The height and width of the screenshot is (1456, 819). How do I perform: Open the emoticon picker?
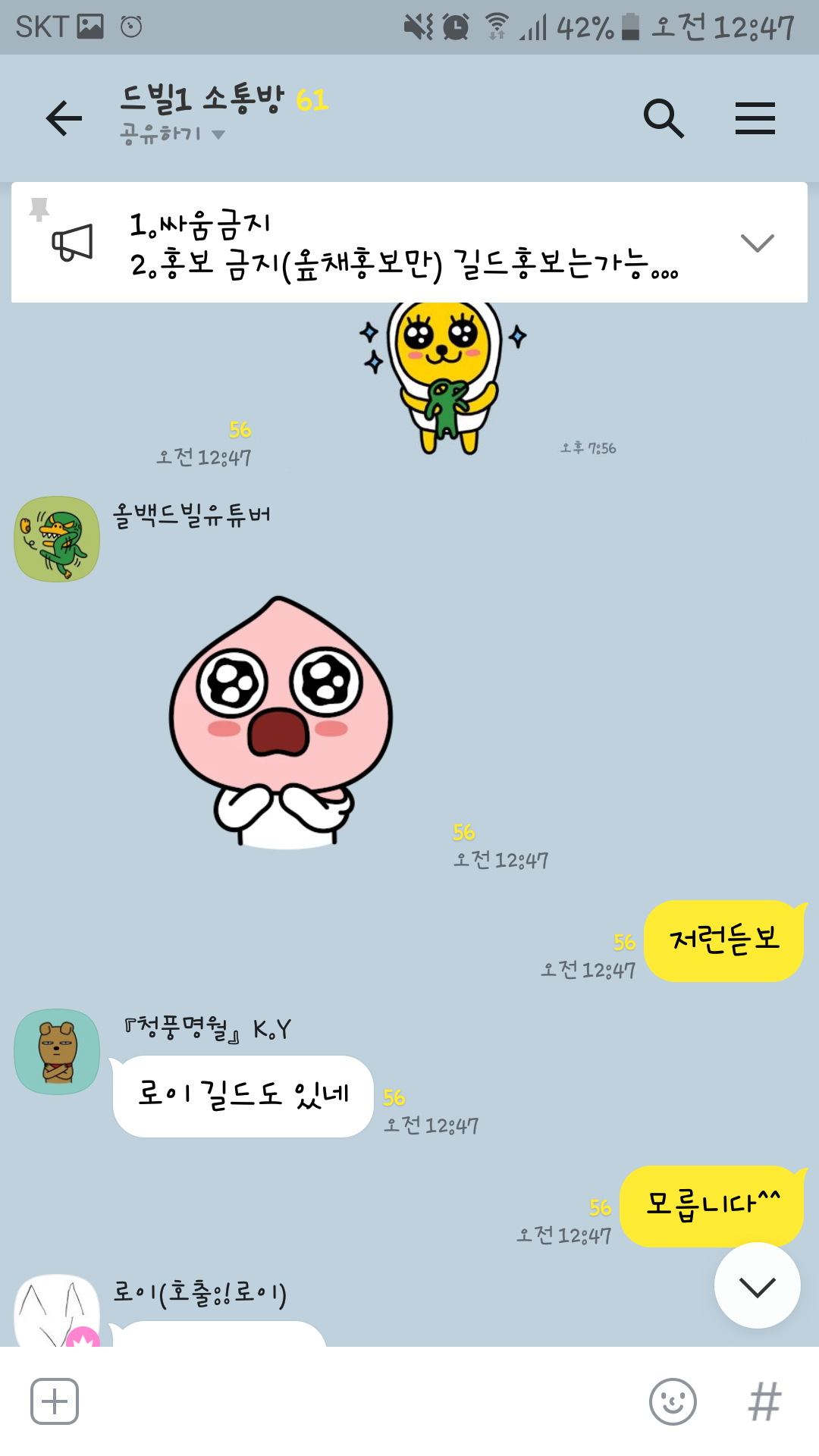coord(673,1401)
